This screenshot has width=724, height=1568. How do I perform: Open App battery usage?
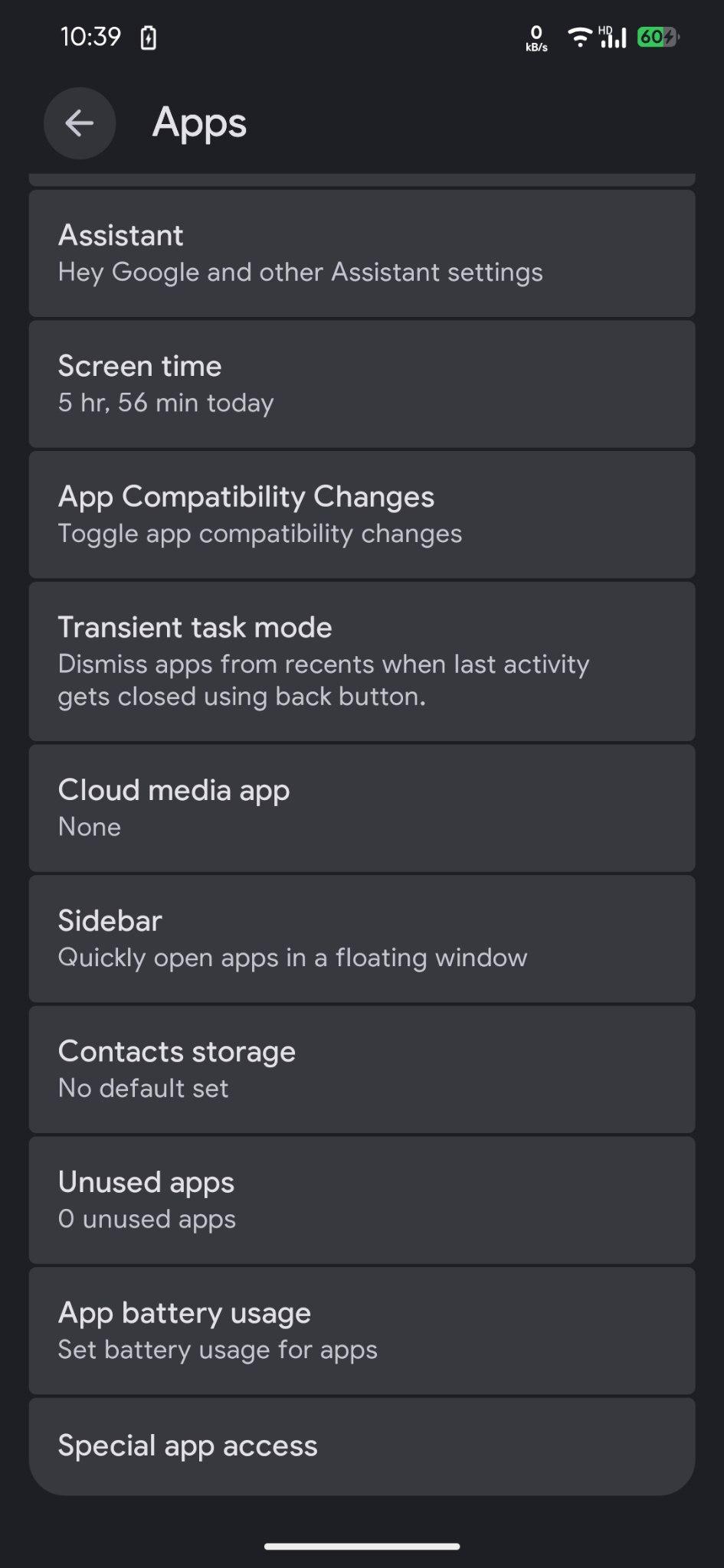coord(362,1331)
